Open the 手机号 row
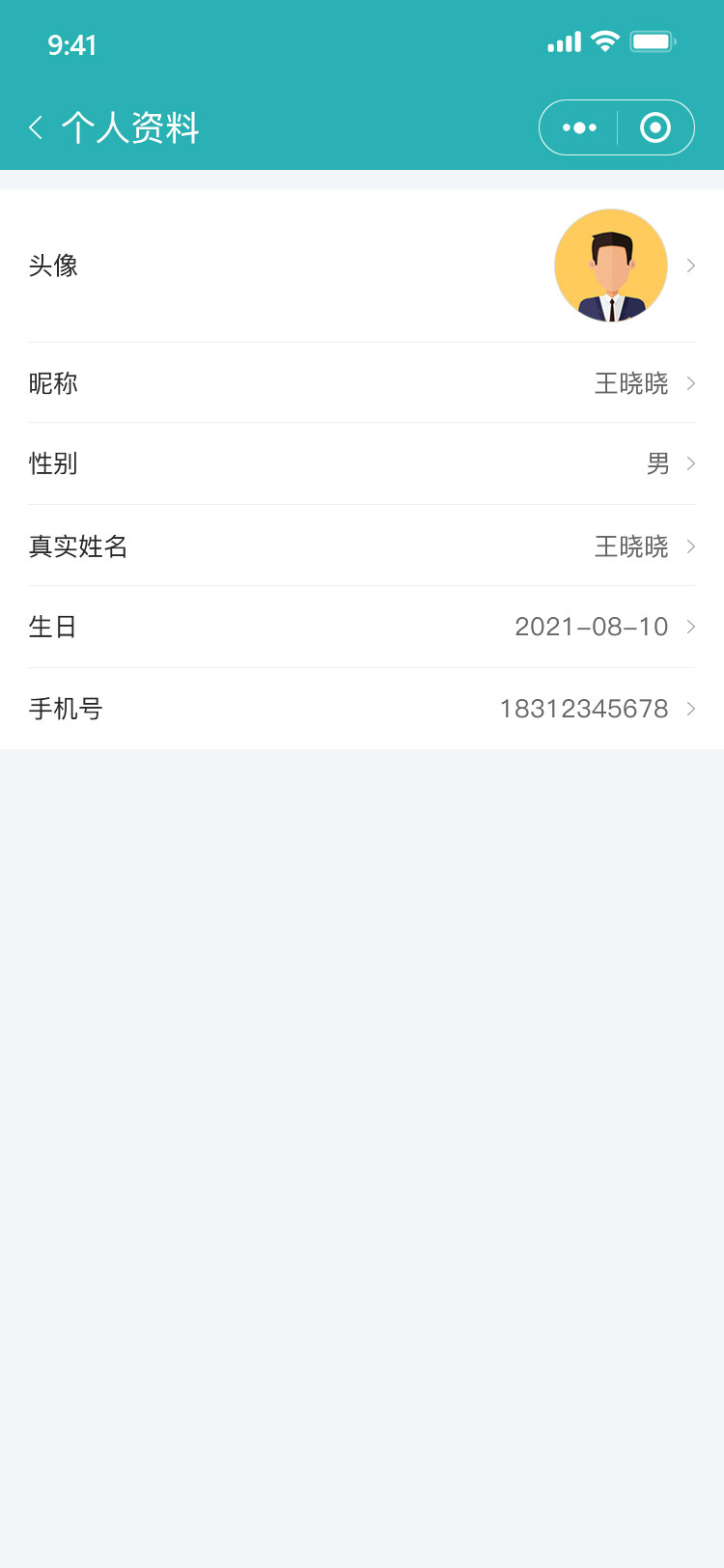724x1568 pixels. click(x=362, y=709)
